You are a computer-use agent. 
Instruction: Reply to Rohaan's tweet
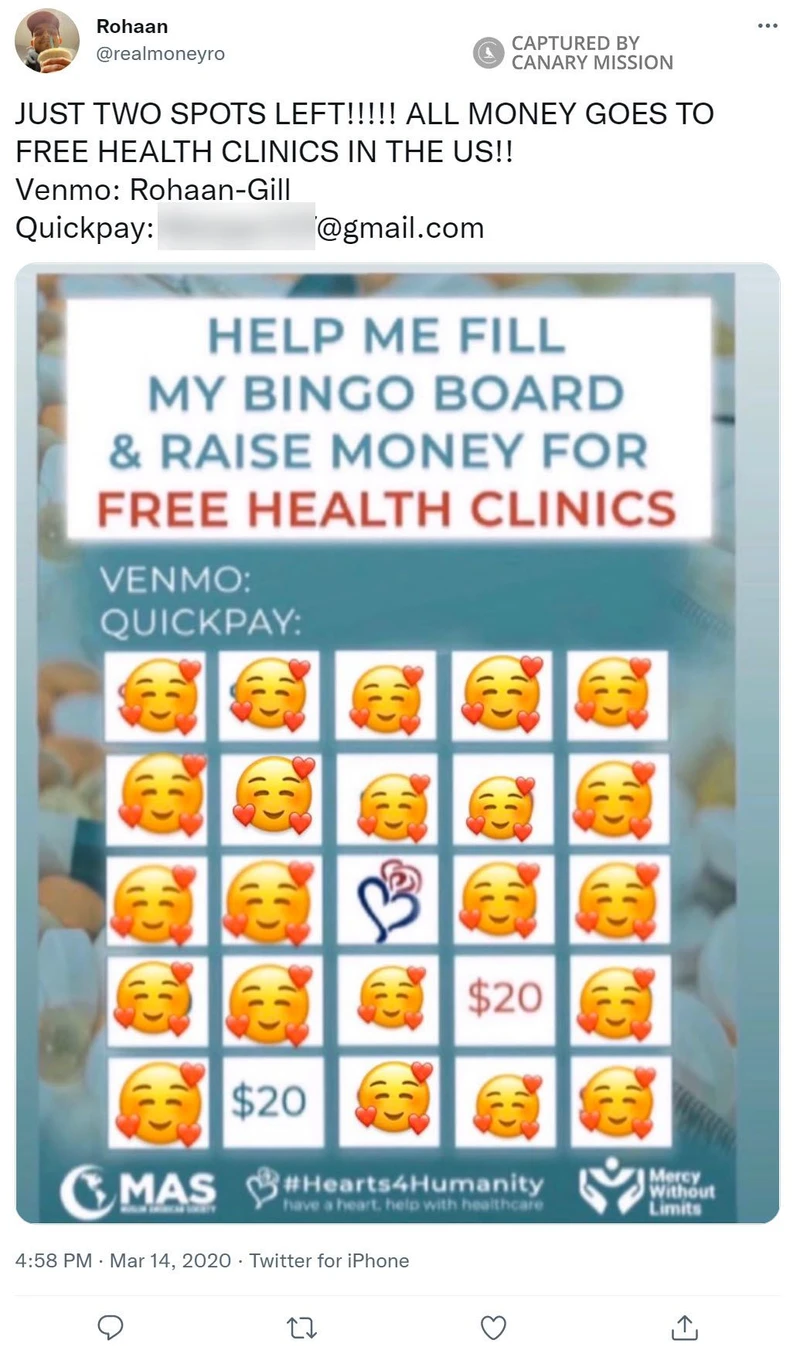110,1327
